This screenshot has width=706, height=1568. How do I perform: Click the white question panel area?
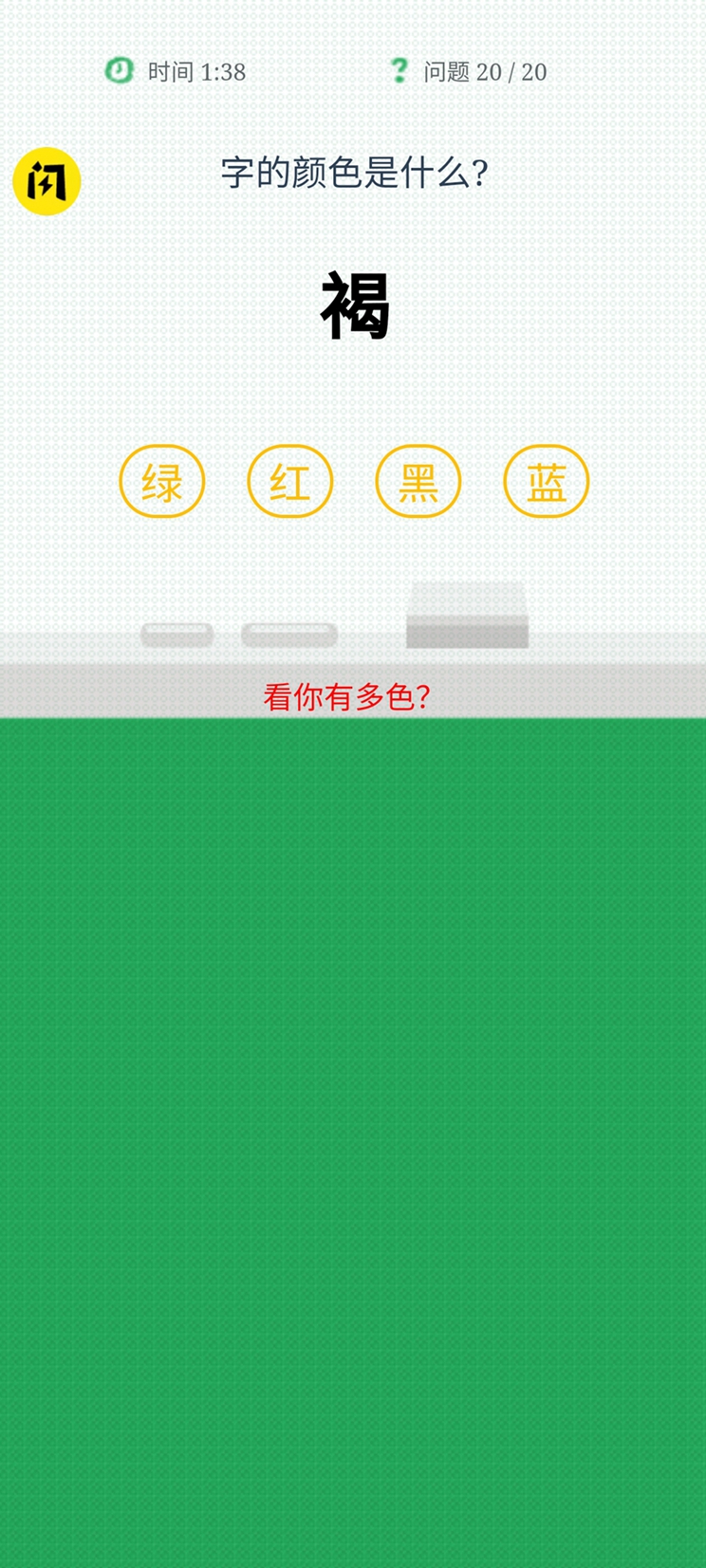[353, 398]
